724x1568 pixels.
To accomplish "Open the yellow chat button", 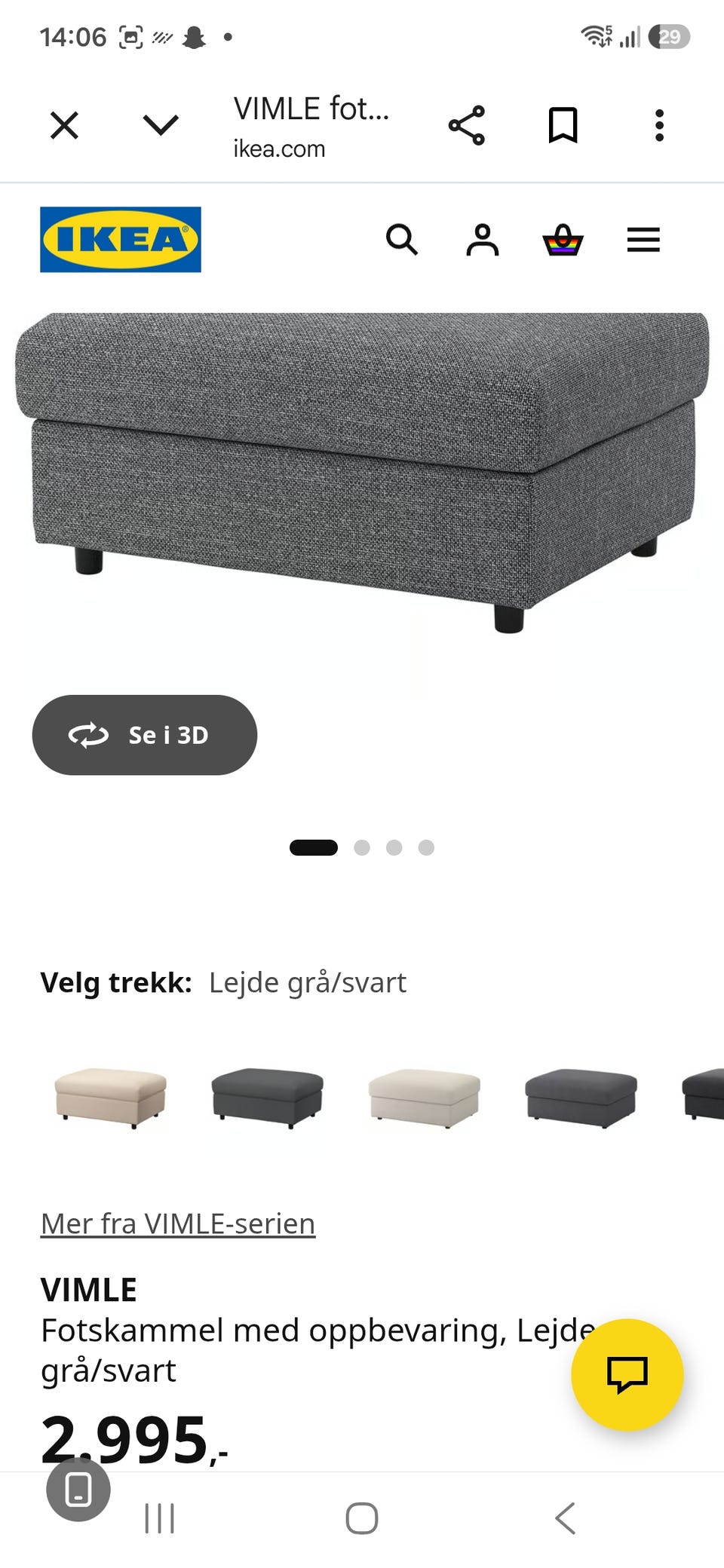I will pyautogui.click(x=627, y=1375).
